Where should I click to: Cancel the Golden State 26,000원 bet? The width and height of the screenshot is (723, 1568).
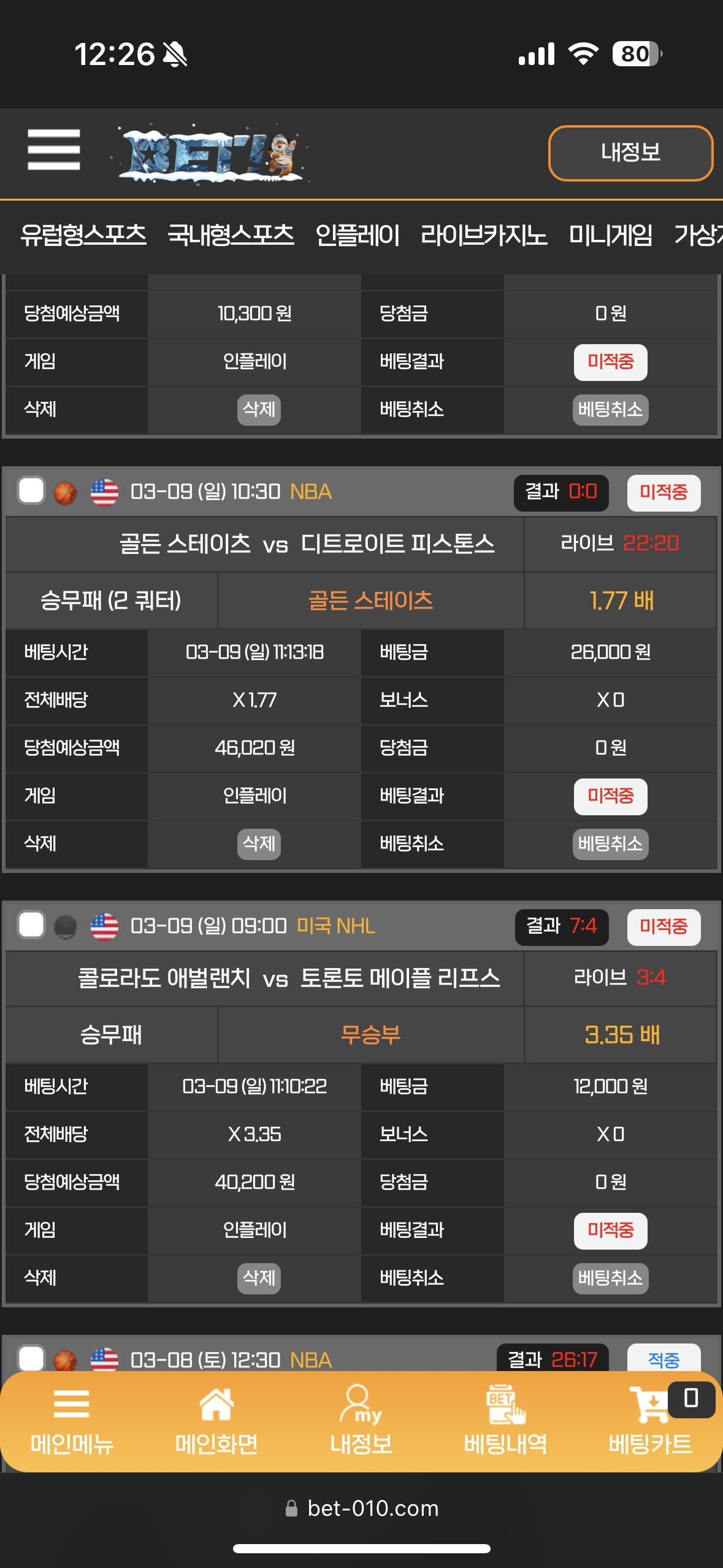click(x=610, y=844)
